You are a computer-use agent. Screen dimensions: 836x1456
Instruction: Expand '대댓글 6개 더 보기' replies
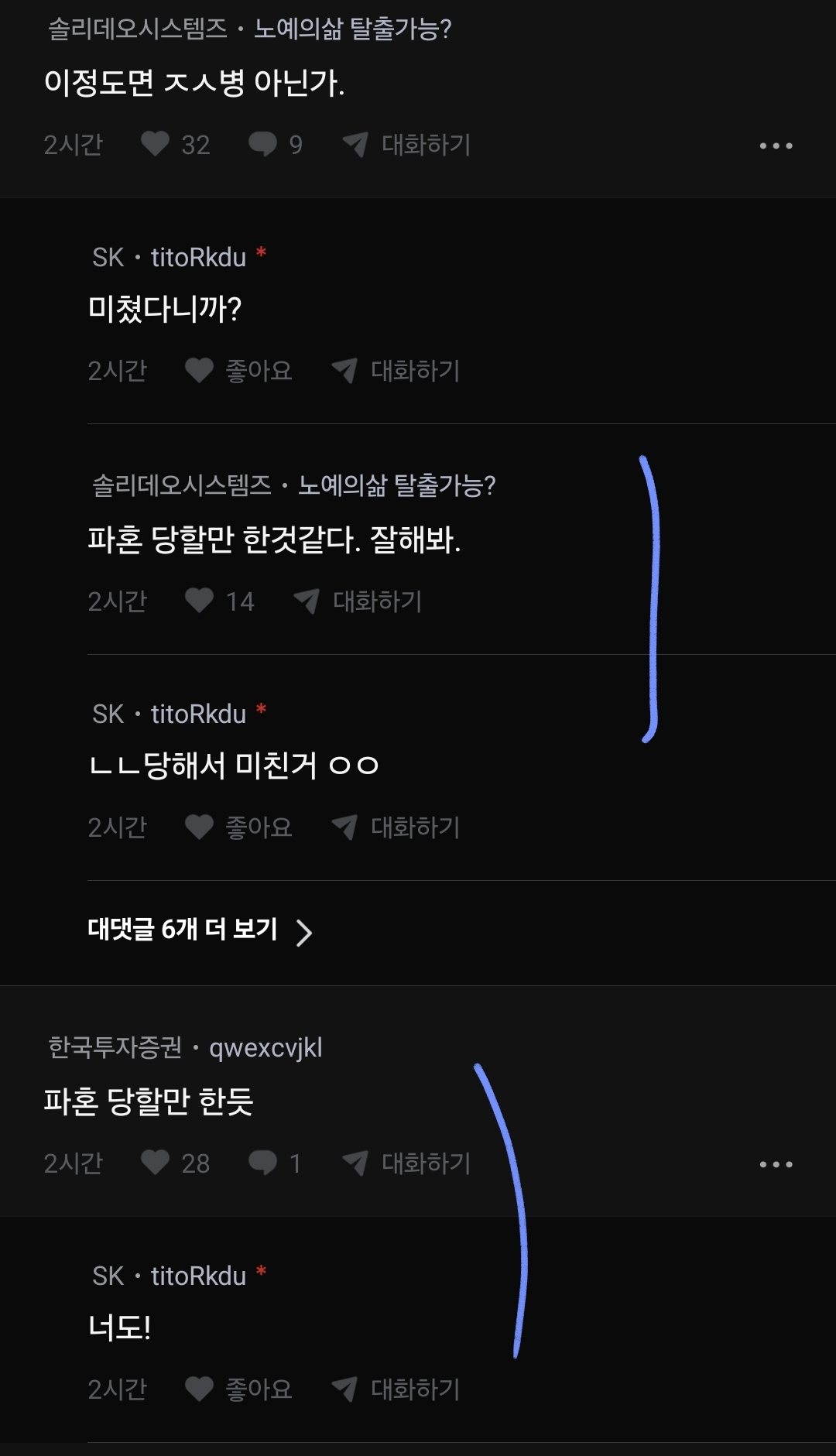tap(200, 930)
